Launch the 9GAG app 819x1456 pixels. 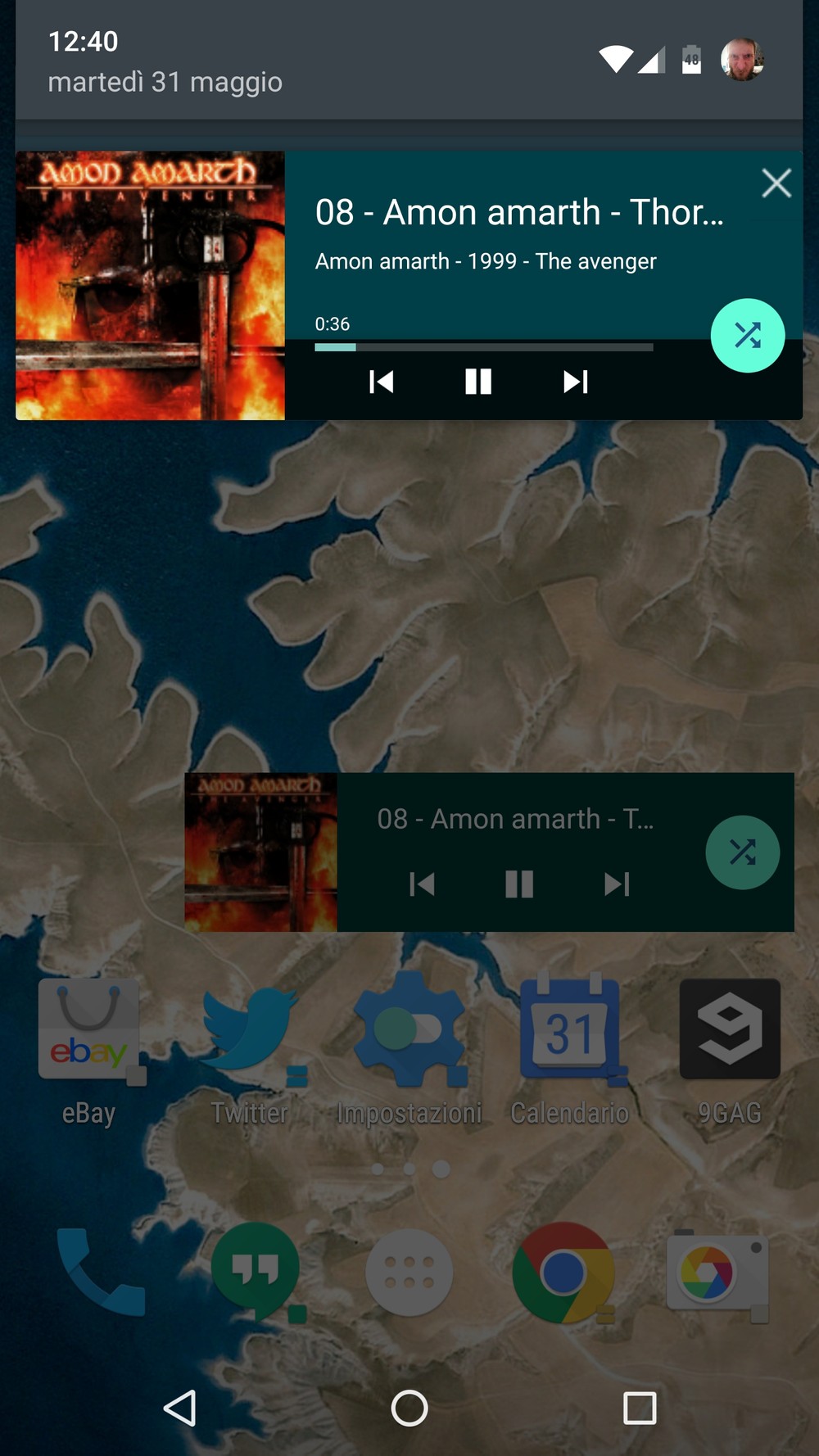click(x=729, y=1030)
